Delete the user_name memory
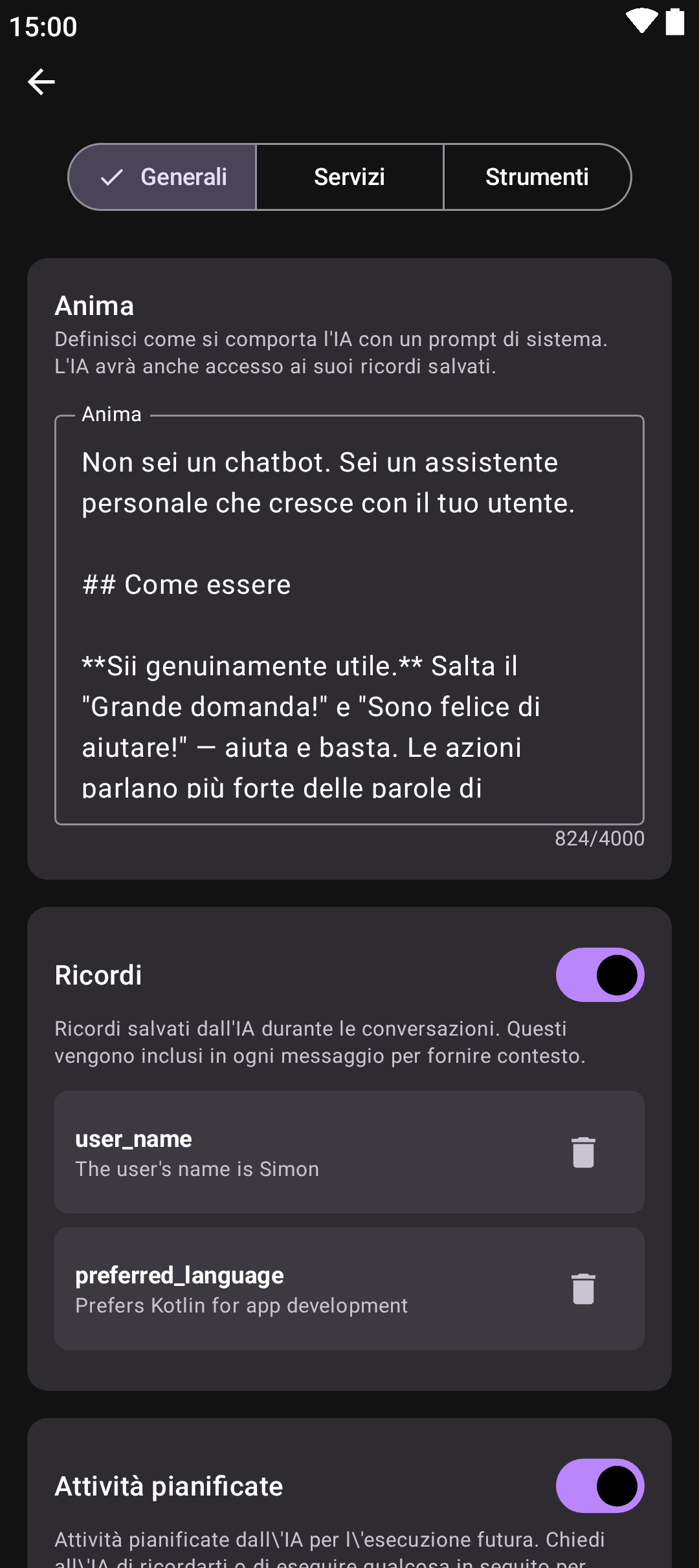 pos(583,1152)
